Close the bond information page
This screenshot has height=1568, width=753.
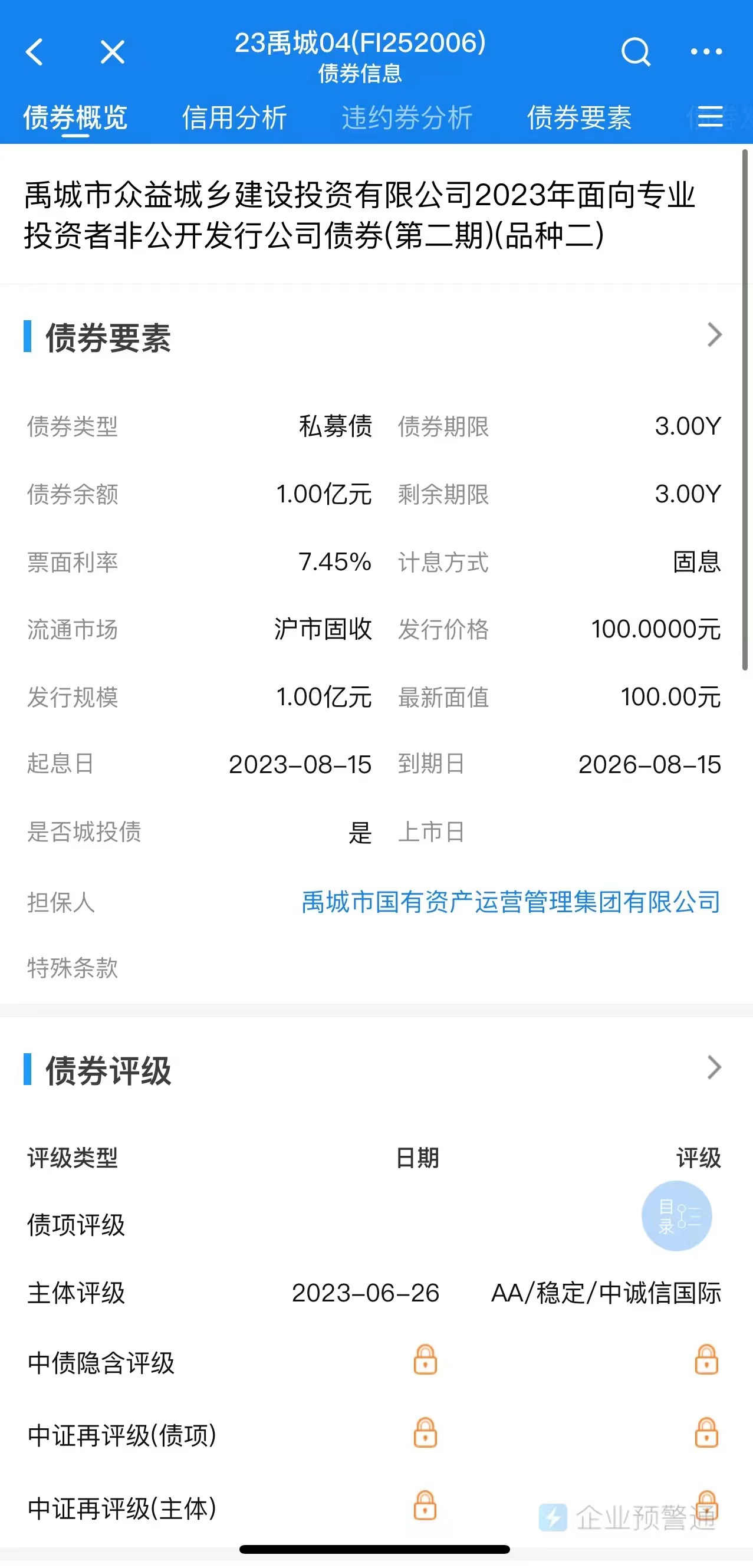click(113, 52)
